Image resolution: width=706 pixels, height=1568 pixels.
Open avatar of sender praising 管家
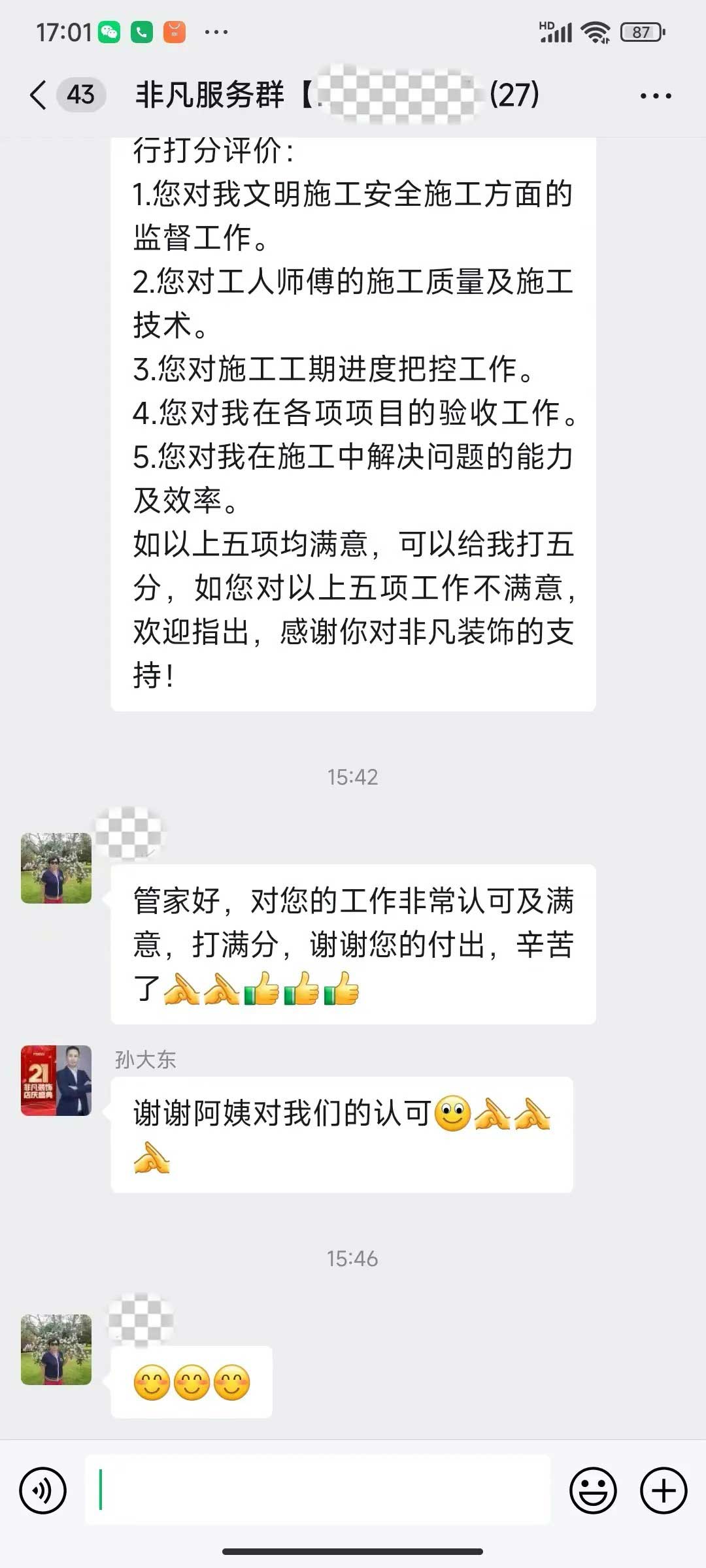click(56, 868)
